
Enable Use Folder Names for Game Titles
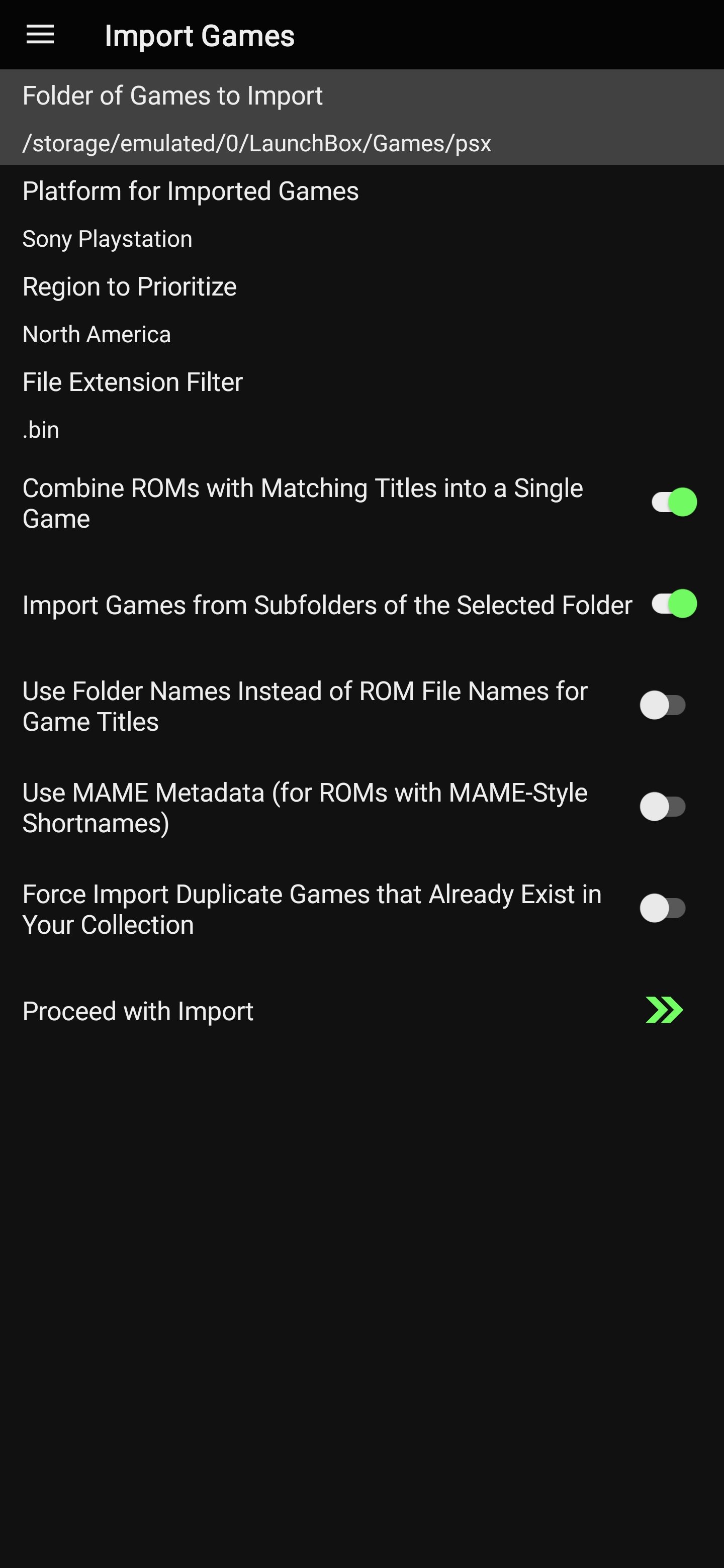pyautogui.click(x=663, y=706)
